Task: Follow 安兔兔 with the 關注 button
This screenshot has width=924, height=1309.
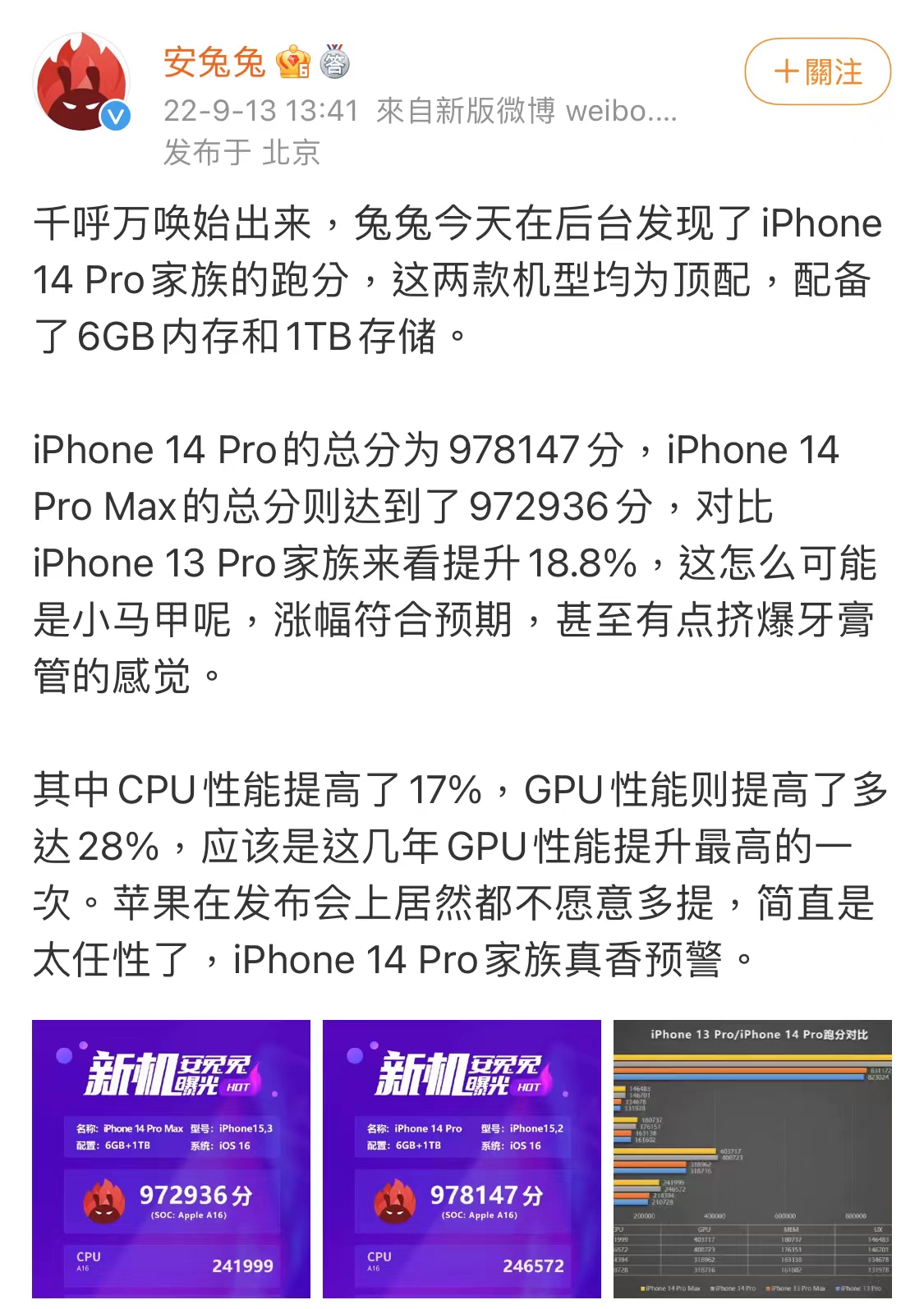Action: point(817,72)
